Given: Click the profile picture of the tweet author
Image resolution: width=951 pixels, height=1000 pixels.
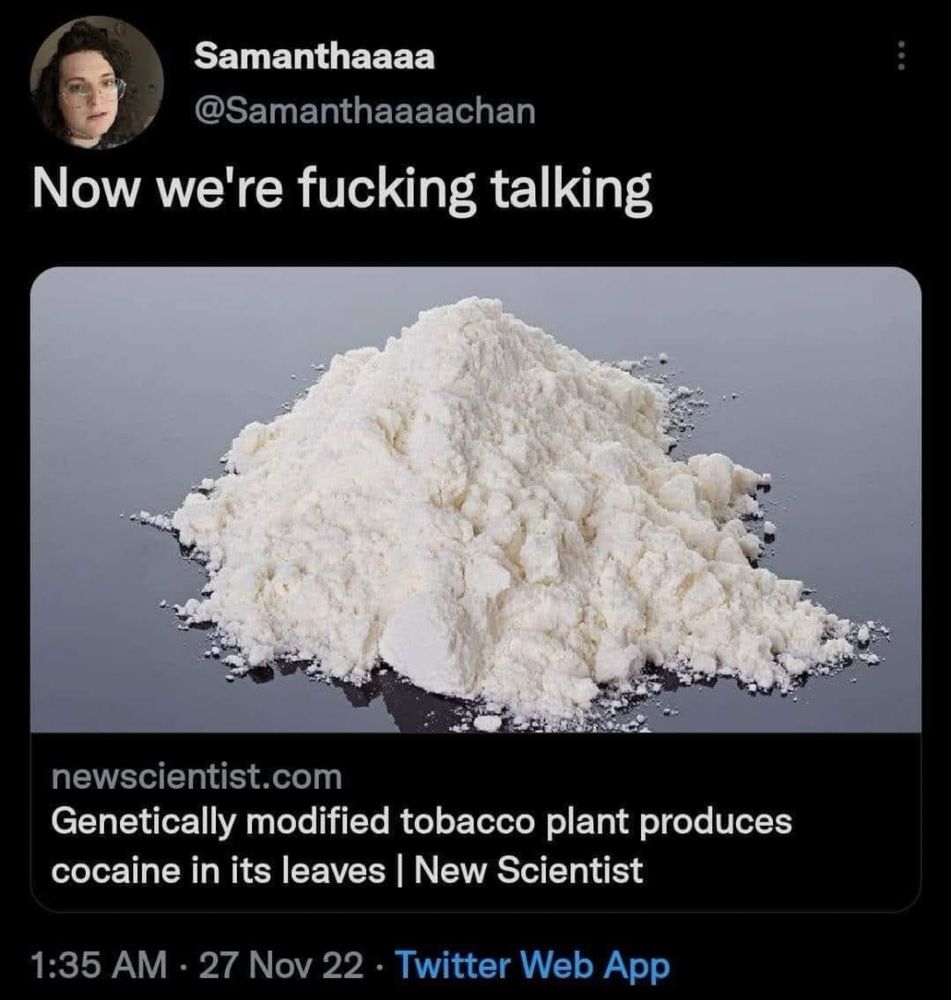Looking at the screenshot, I should coord(95,85).
